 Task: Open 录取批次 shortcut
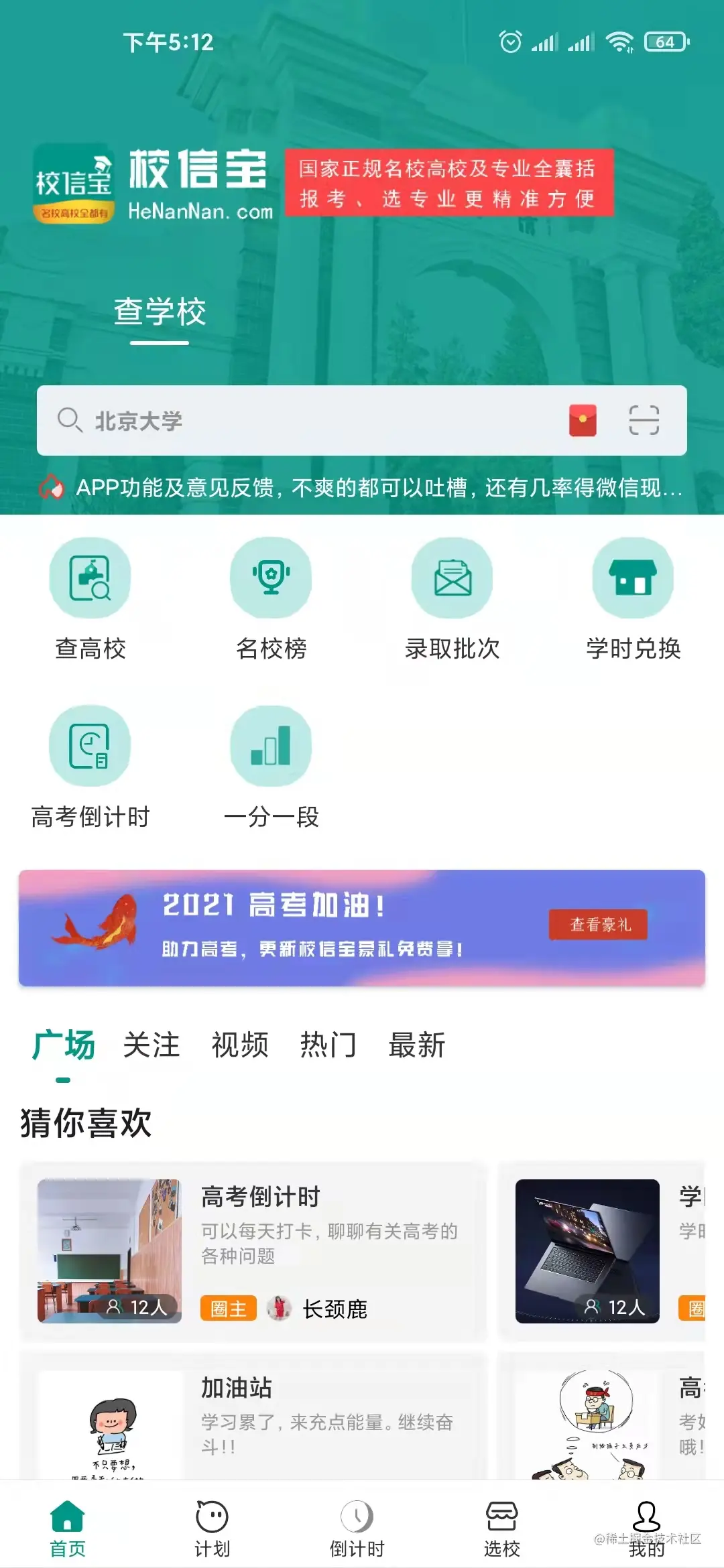point(452,598)
